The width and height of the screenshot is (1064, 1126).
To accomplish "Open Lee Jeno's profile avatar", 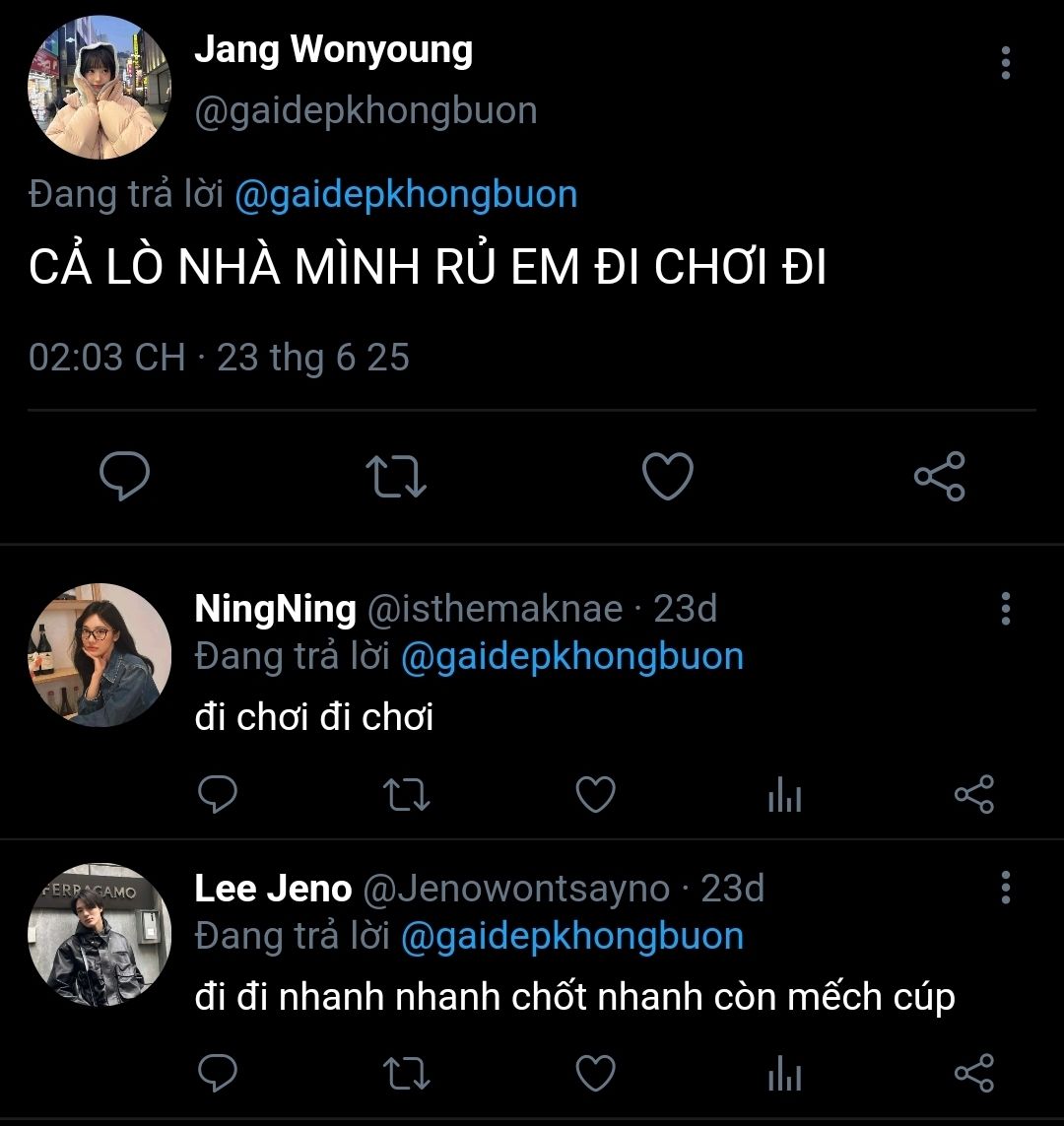I will [100, 935].
